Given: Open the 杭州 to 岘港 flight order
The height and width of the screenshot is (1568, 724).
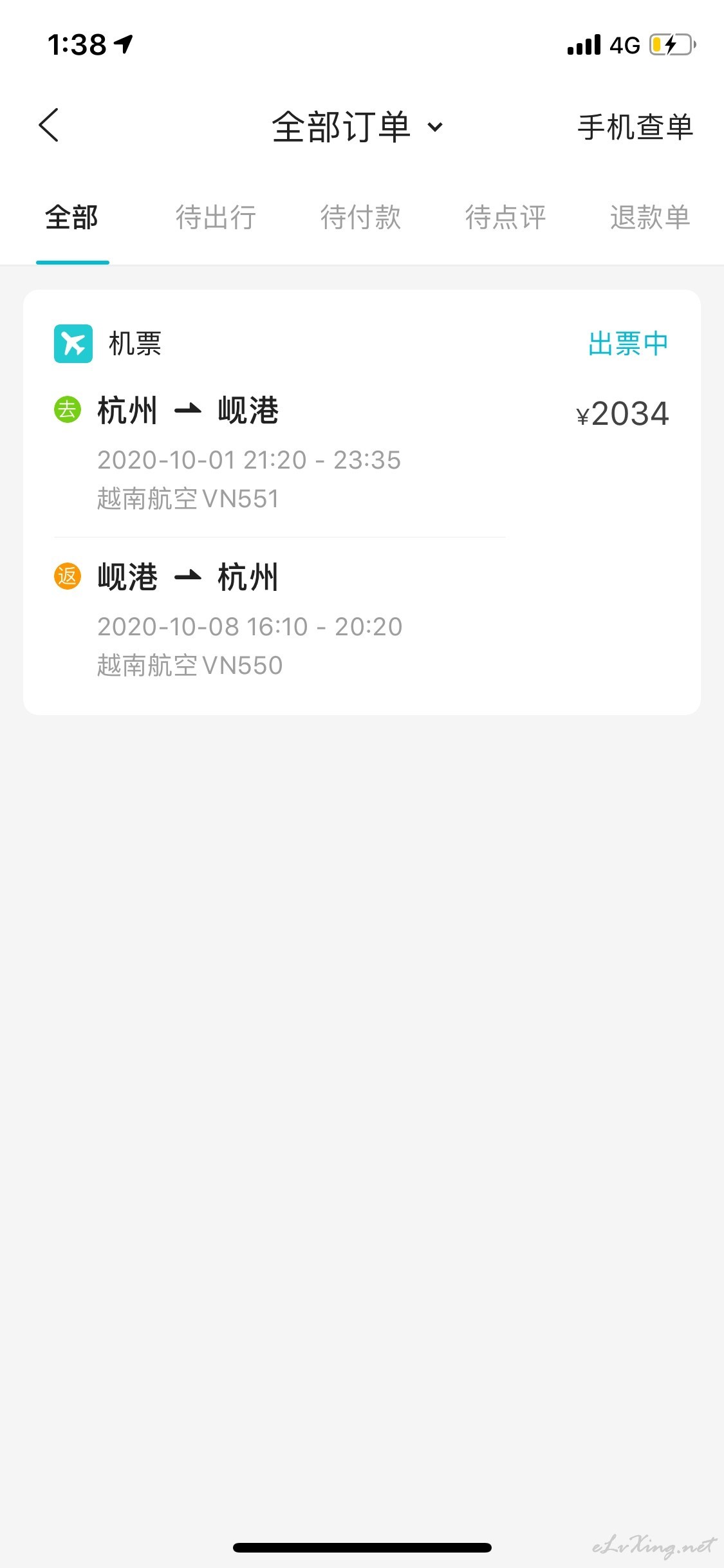Looking at the screenshot, I should tap(362, 502).
